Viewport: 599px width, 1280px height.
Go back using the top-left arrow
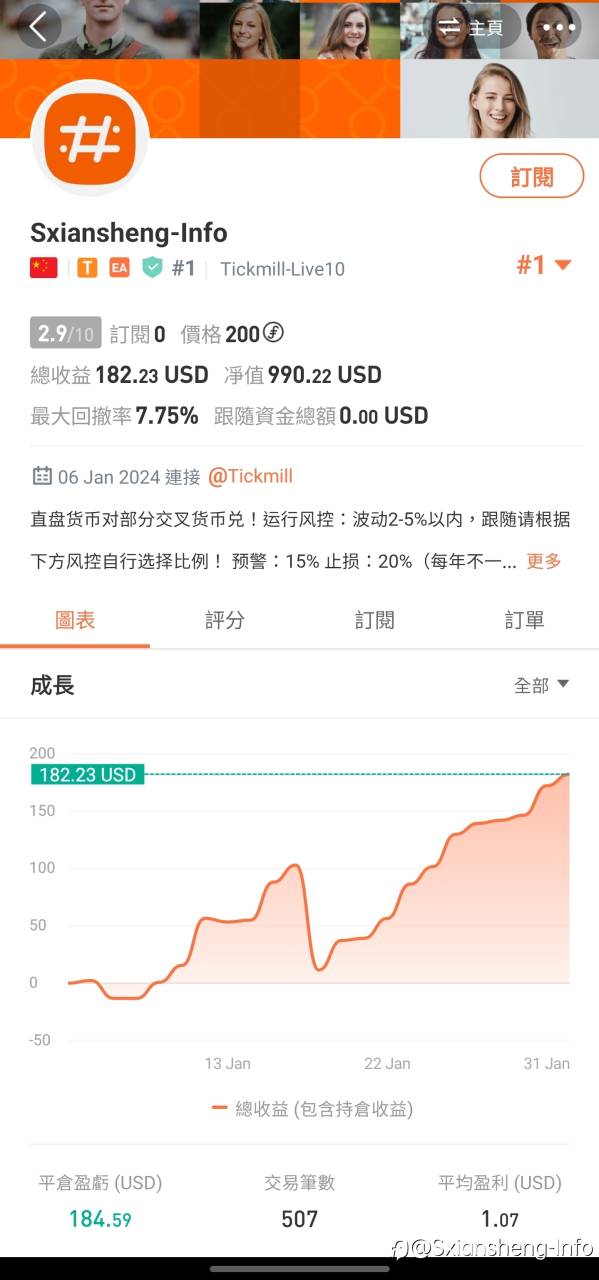point(38,27)
